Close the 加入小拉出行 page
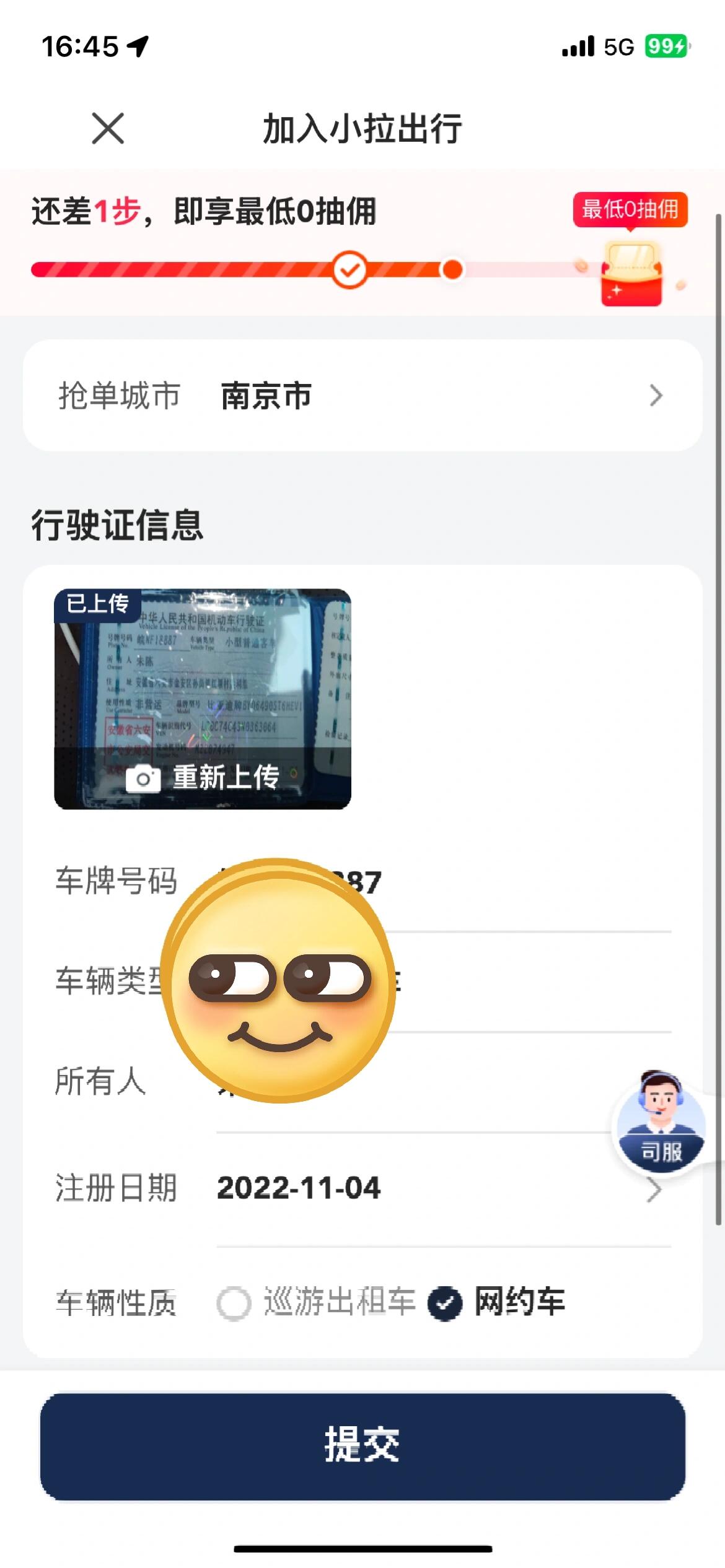 (x=108, y=128)
